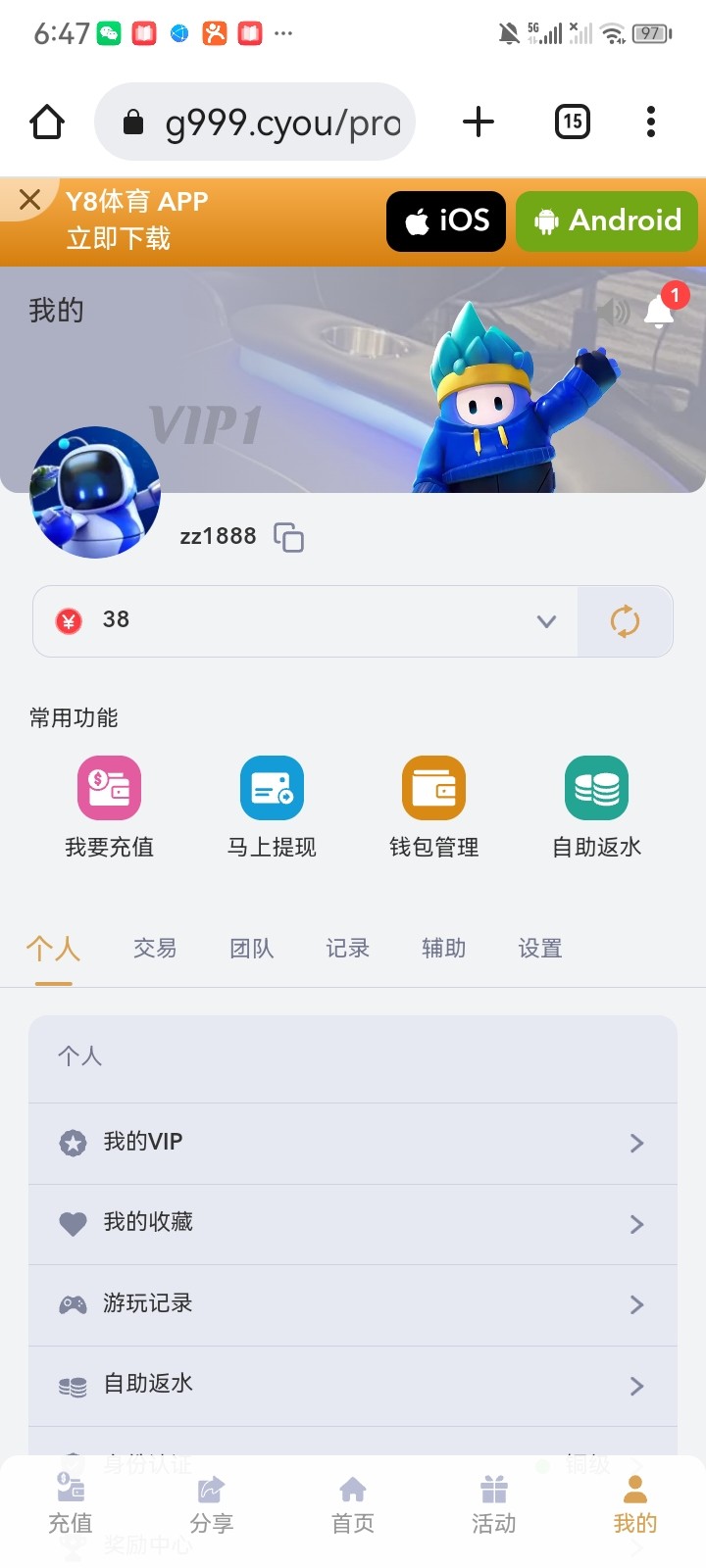The width and height of the screenshot is (706, 1568).
Task: Open the 活动 bottom tab
Action: coord(493,1505)
